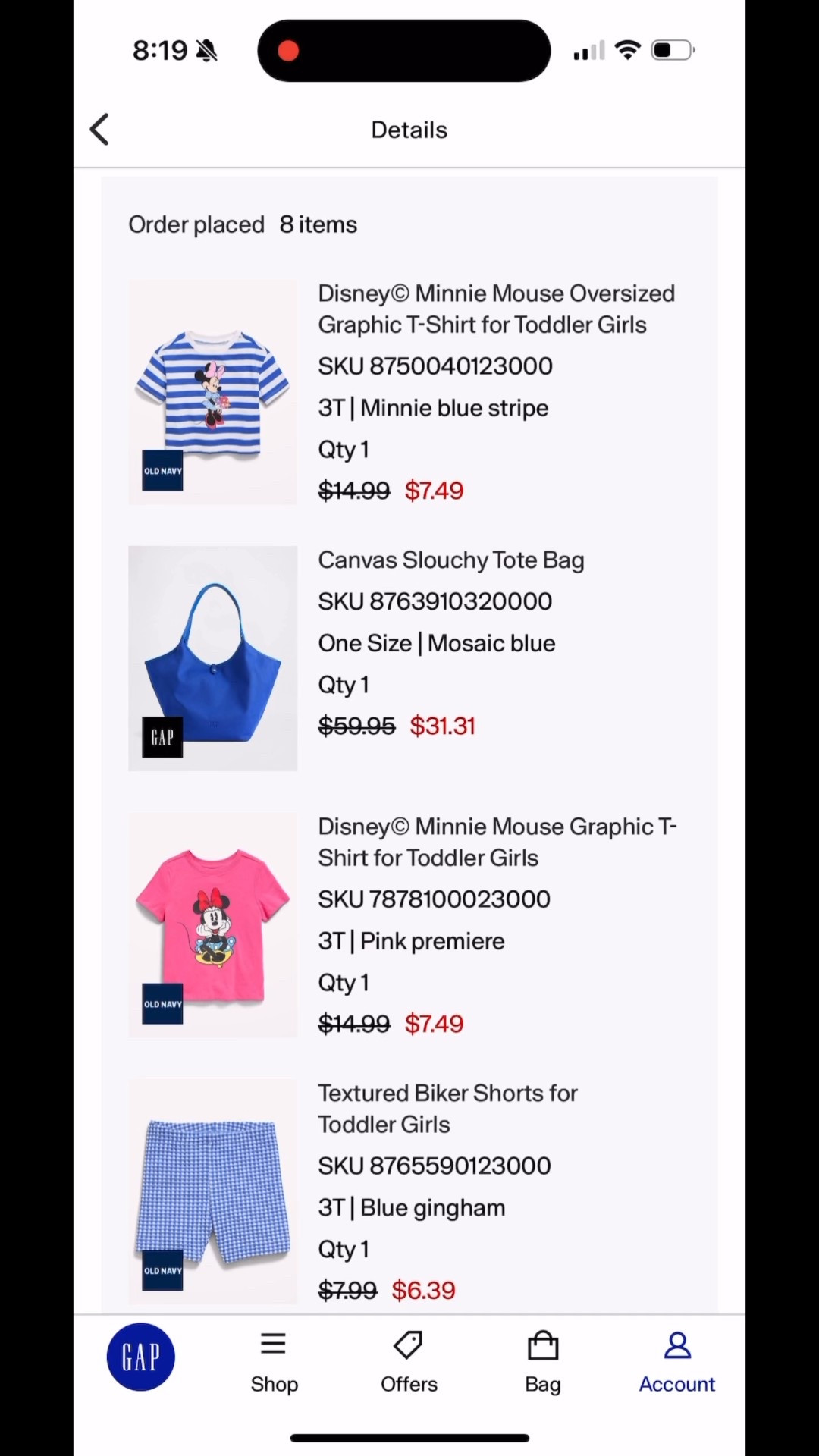Image resolution: width=819 pixels, height=1456 pixels.
Task: Tap the back arrow icon
Action: tap(99, 129)
